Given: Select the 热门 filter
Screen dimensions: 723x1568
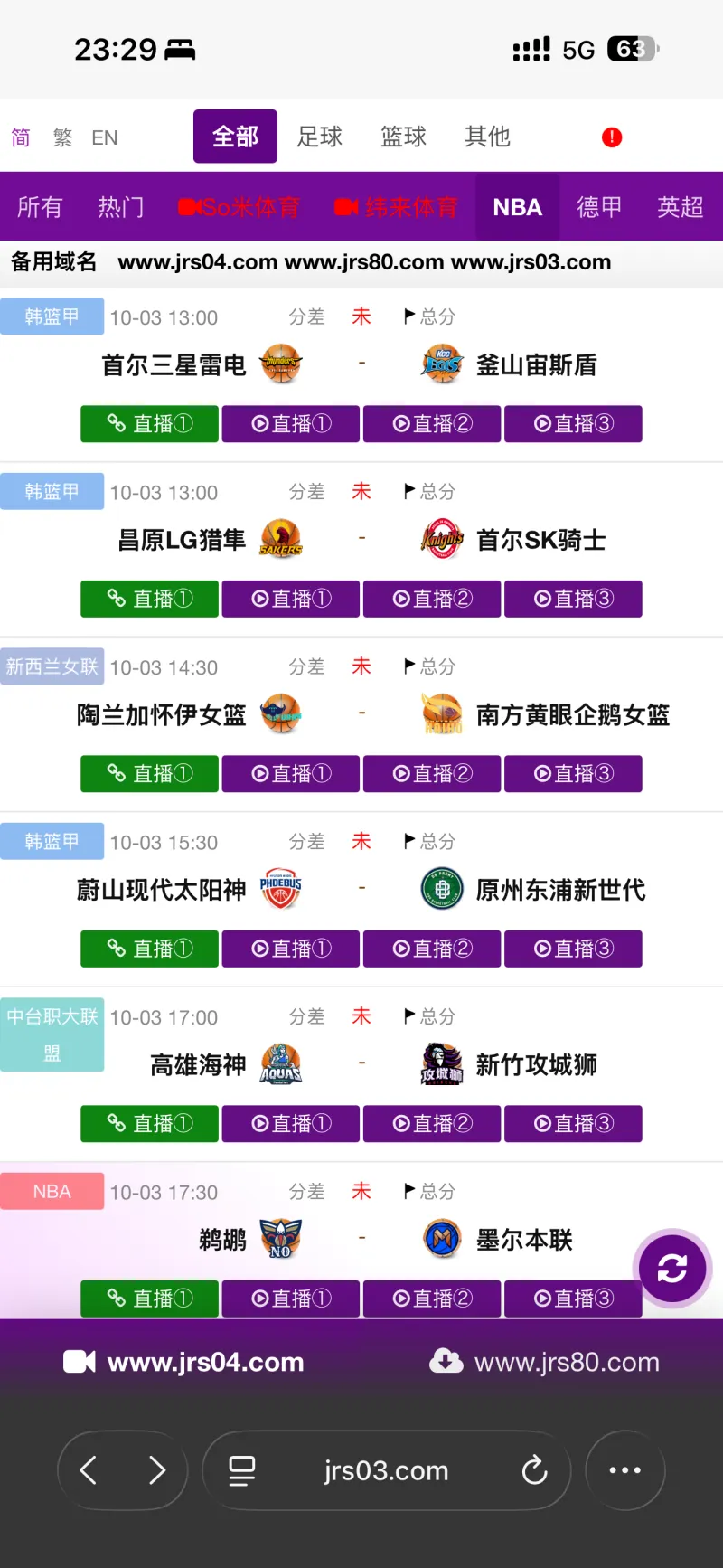Looking at the screenshot, I should 121,207.
